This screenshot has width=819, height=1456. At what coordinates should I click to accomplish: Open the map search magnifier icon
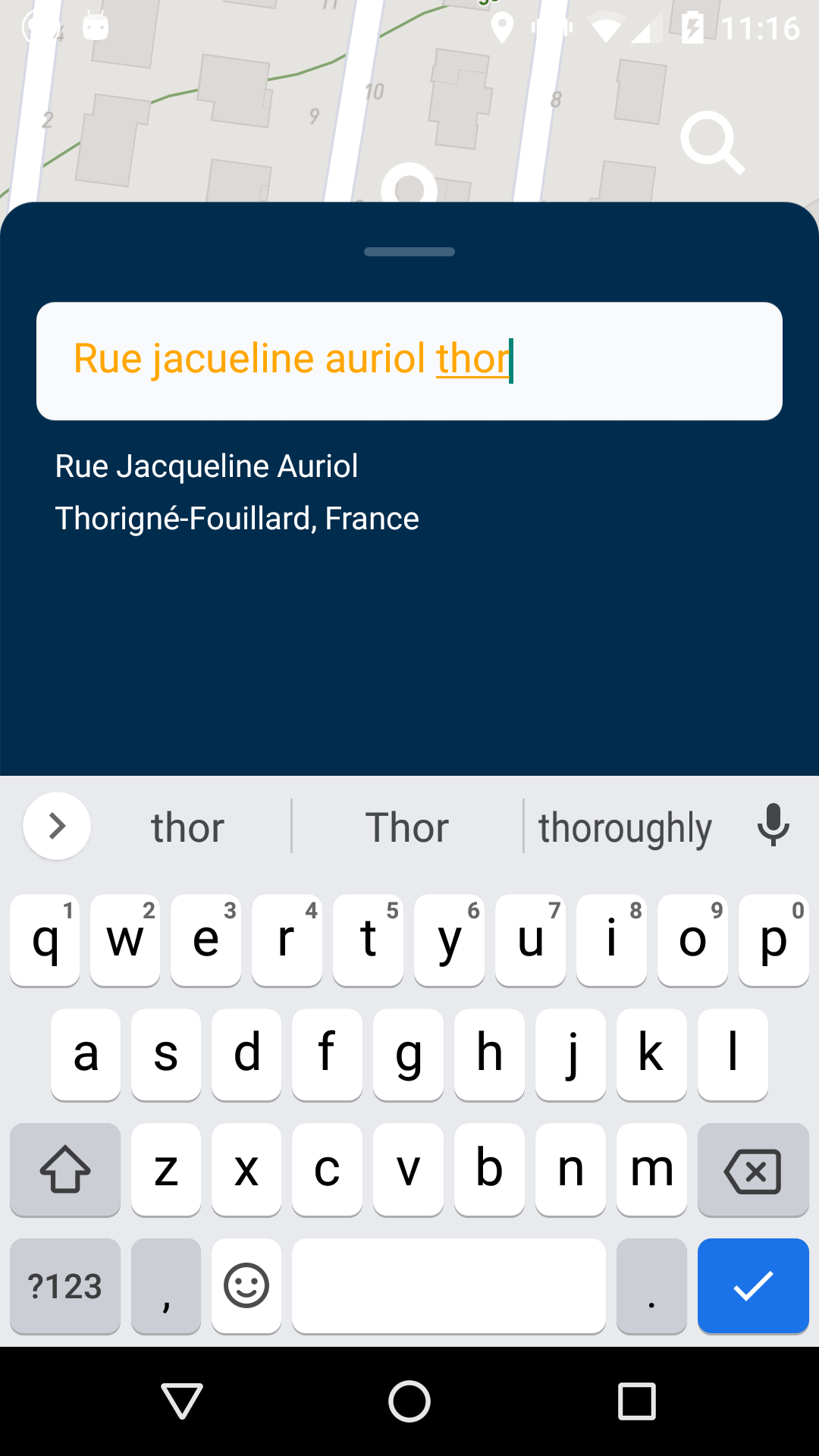click(711, 143)
